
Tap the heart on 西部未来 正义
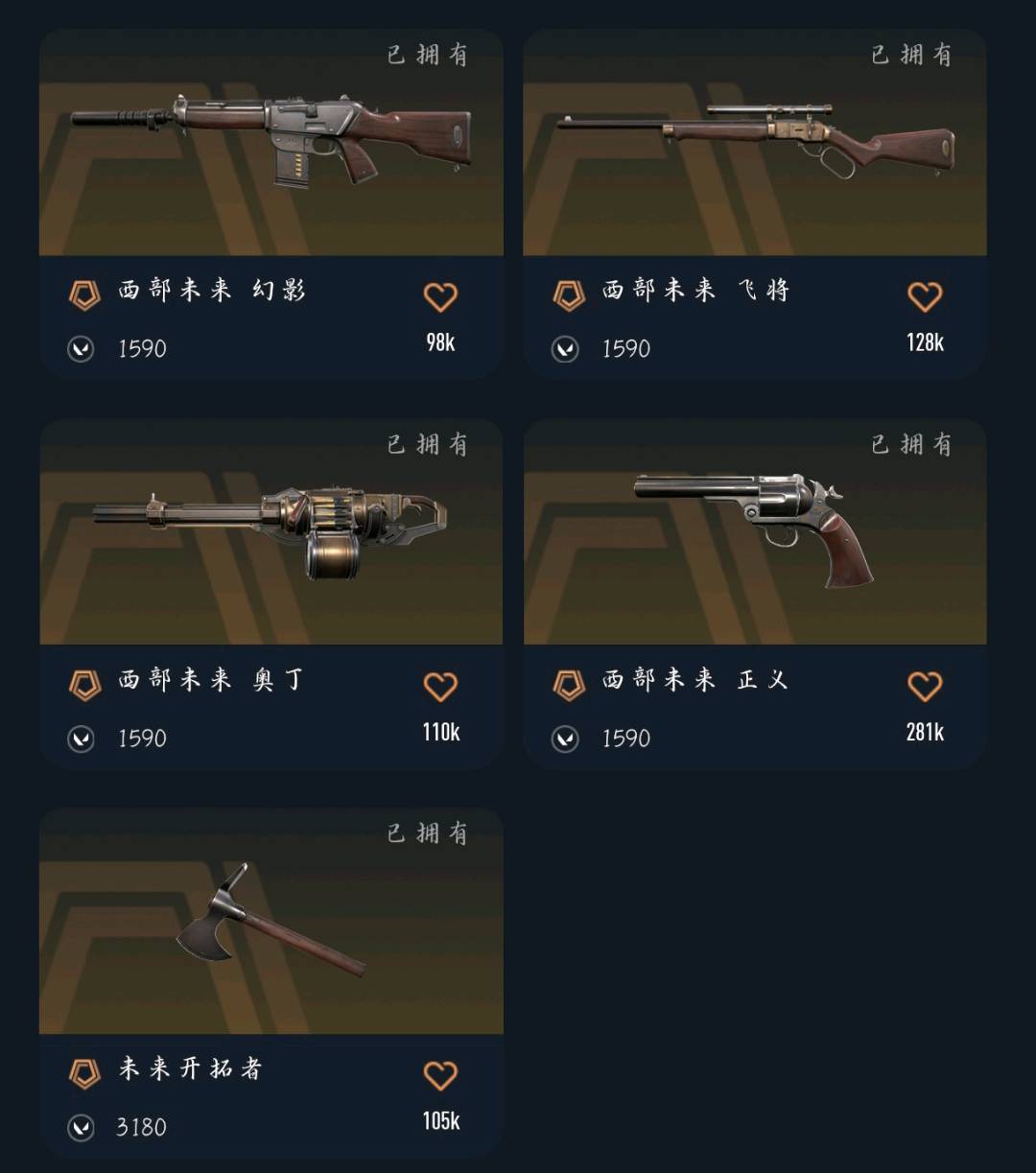925,687
